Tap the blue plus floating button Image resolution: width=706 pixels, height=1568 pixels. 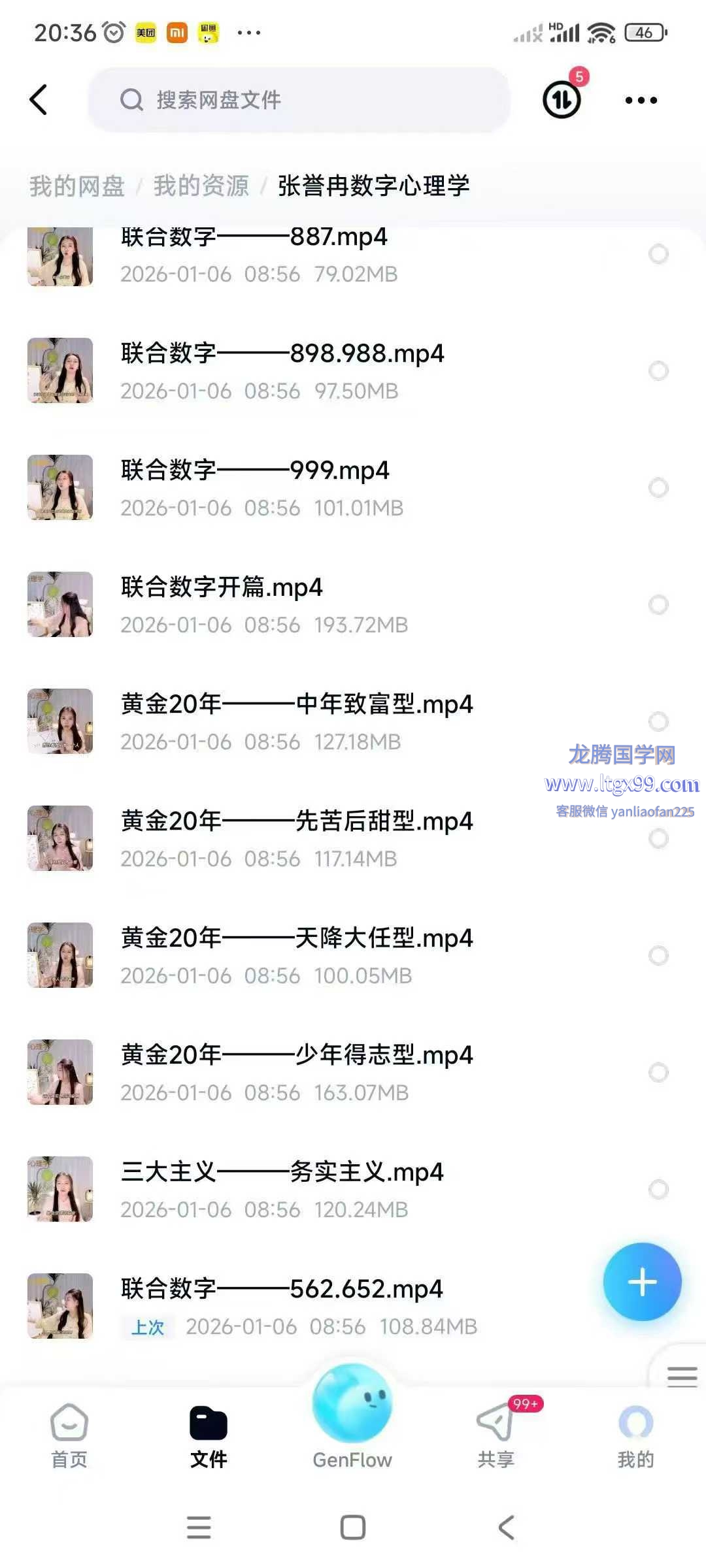pyautogui.click(x=642, y=1282)
